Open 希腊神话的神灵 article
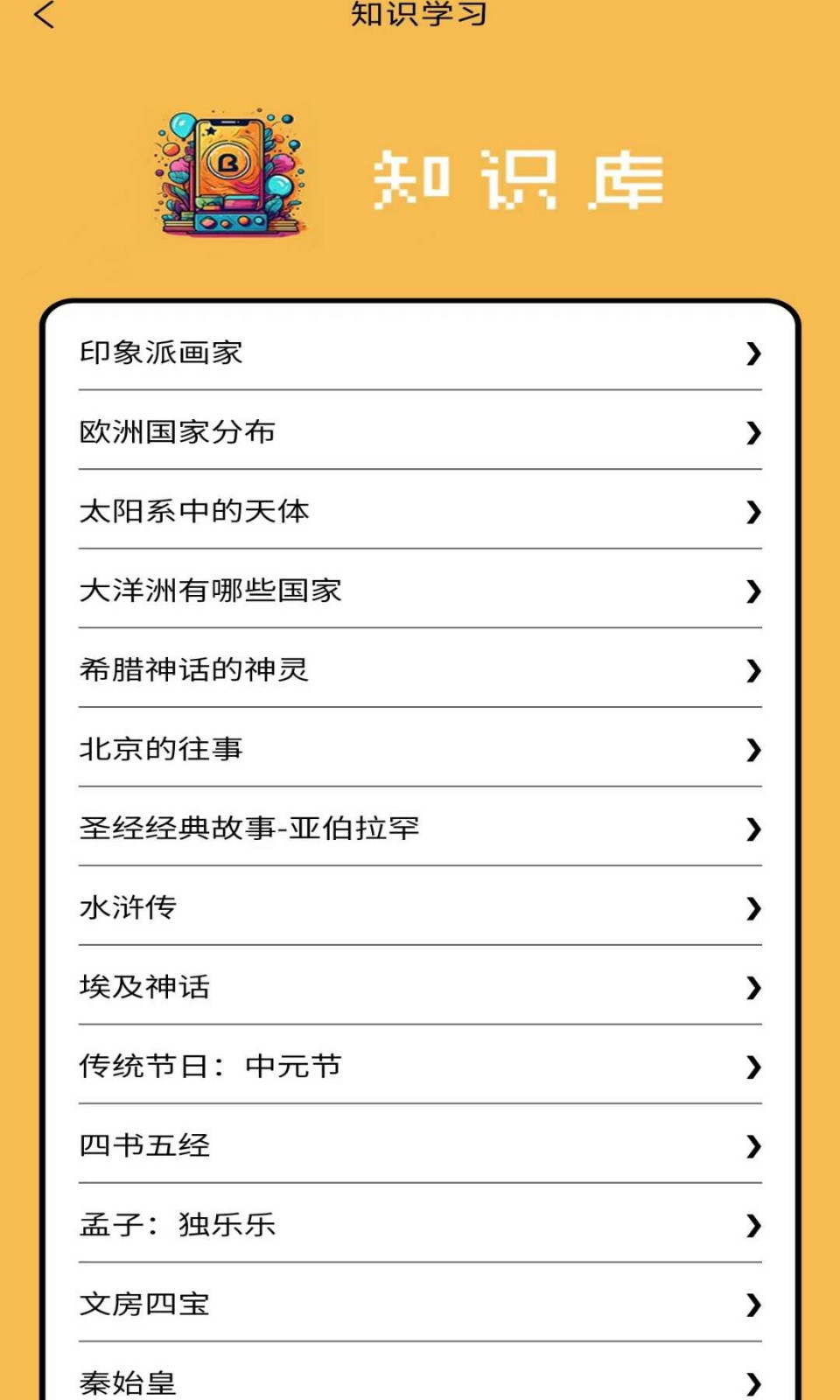Viewport: 840px width, 1400px height. pyautogui.click(x=420, y=669)
